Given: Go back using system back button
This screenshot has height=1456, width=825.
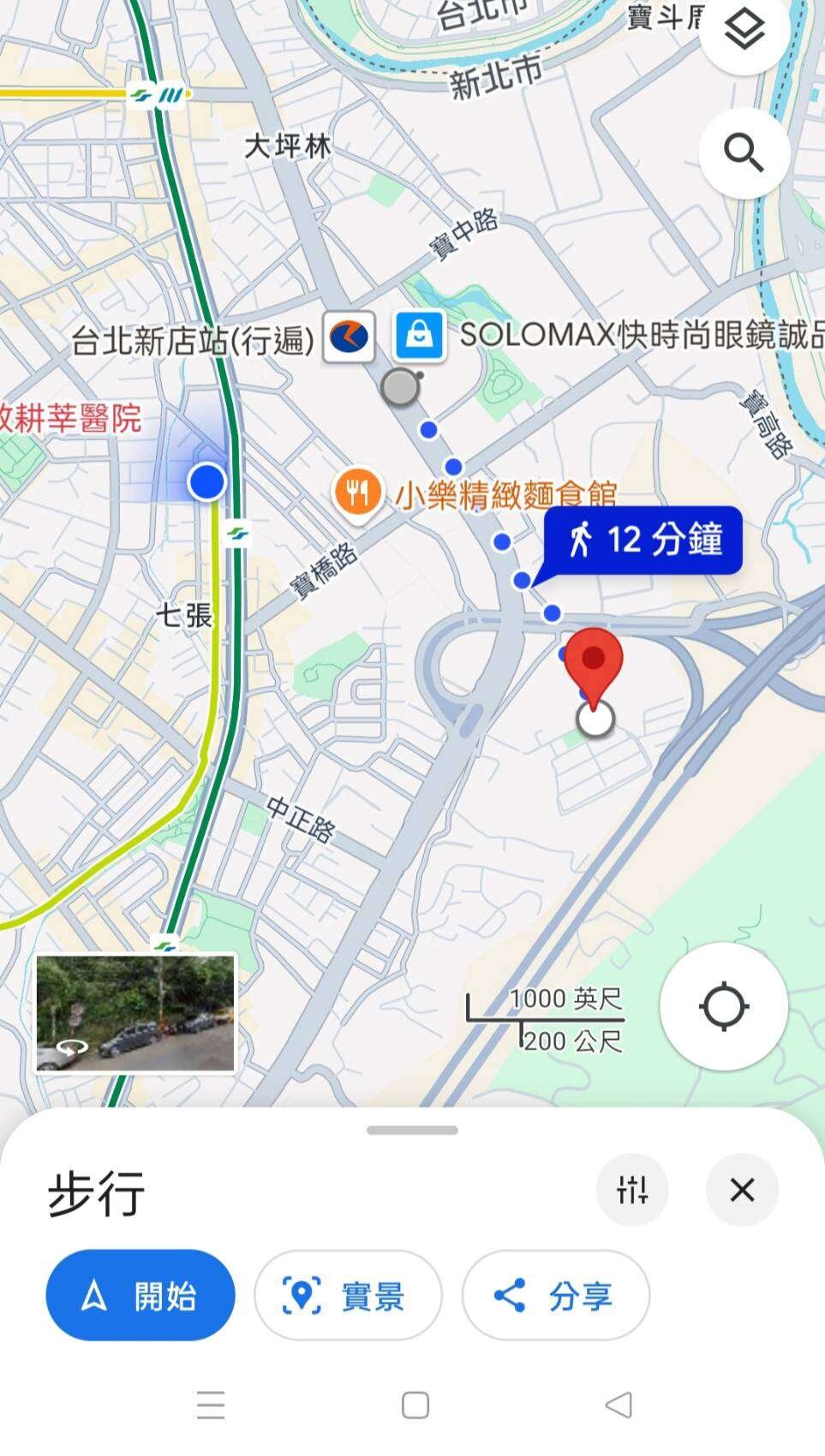Looking at the screenshot, I should pyautogui.click(x=619, y=1405).
